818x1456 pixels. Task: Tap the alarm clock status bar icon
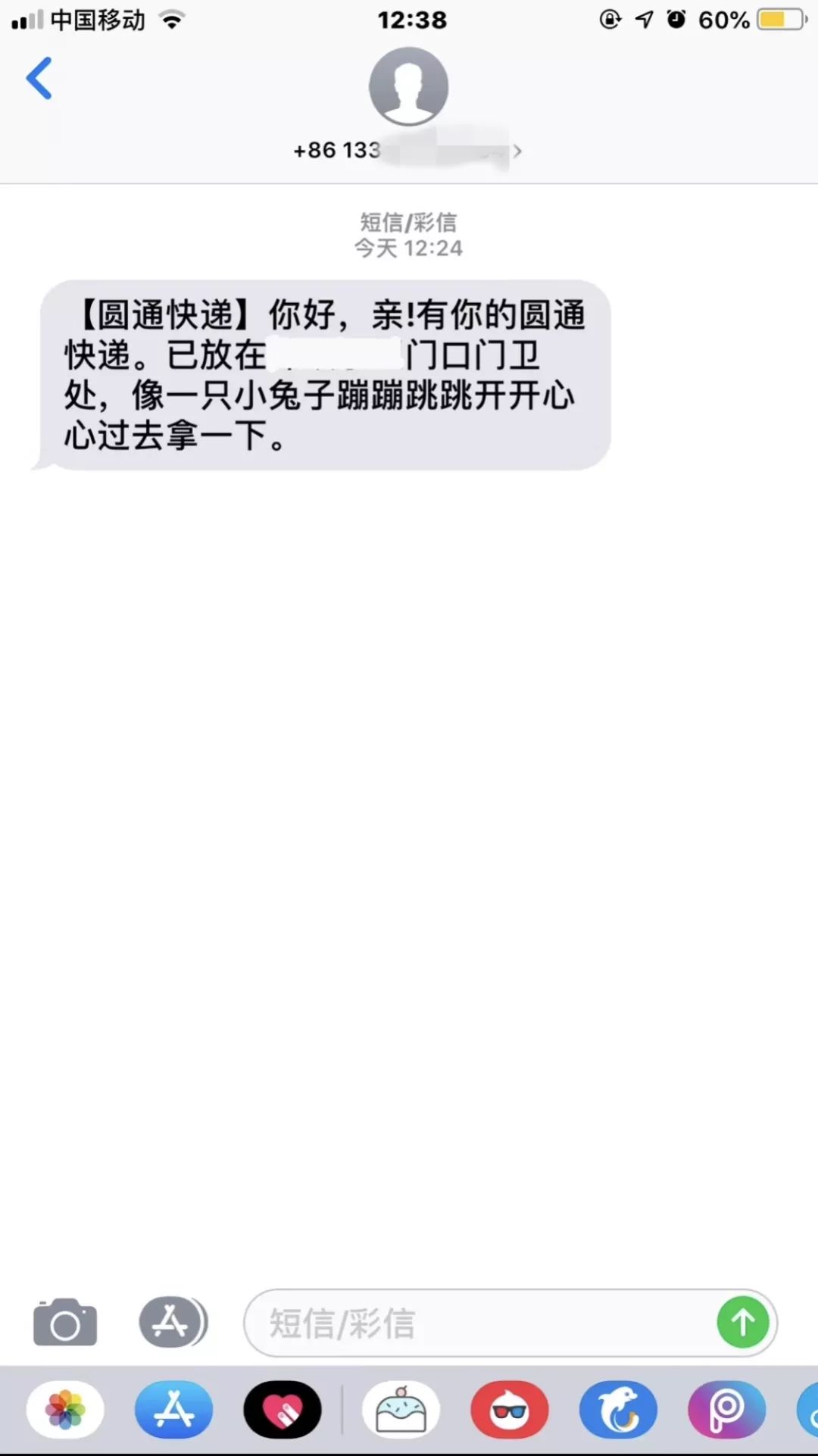[676, 19]
